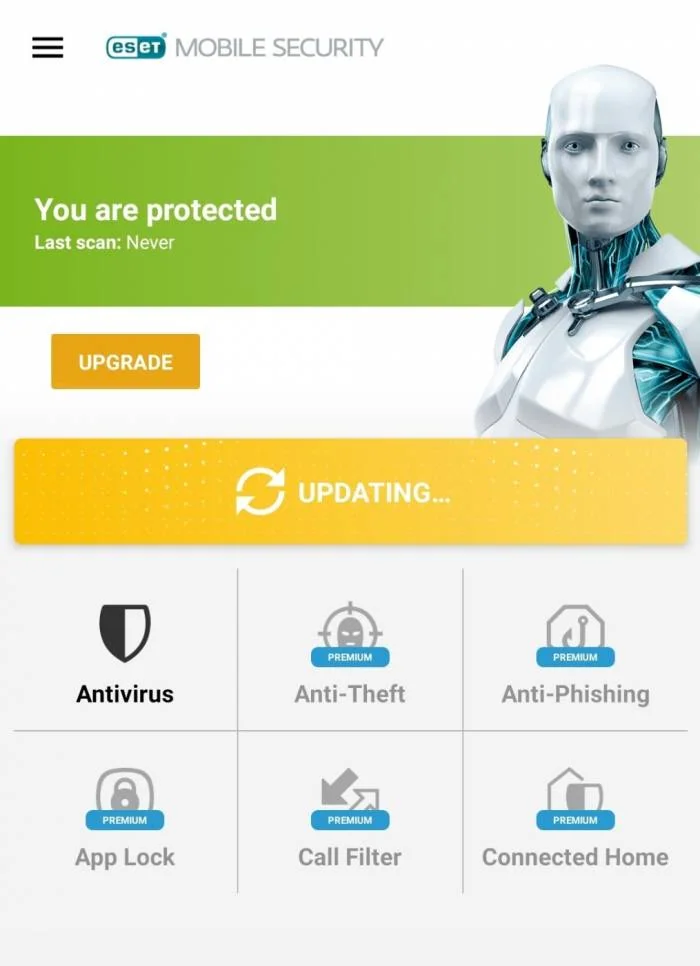700x966 pixels.
Task: Open the Antivirus feature
Action: pos(125,650)
